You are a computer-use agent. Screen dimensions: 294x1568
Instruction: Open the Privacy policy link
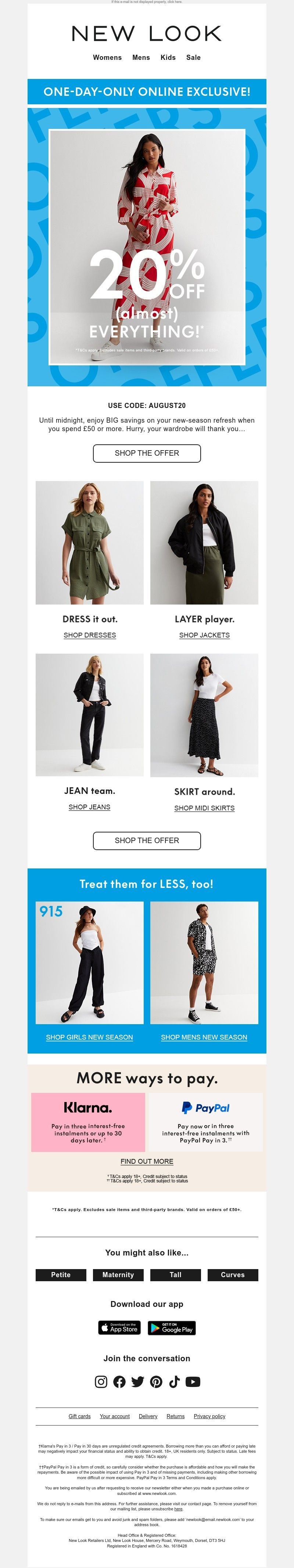(209, 1416)
